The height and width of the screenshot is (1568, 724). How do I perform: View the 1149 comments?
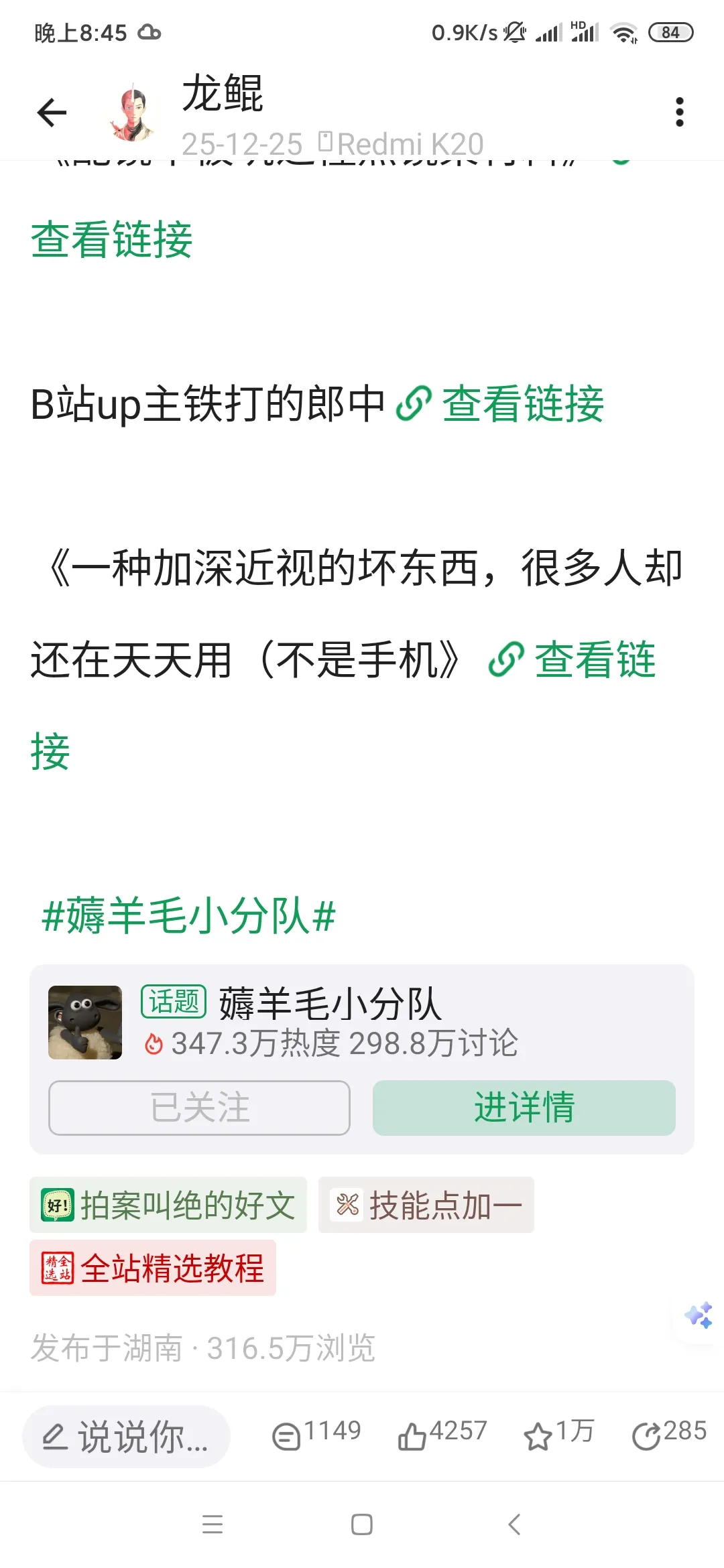pos(316,1435)
